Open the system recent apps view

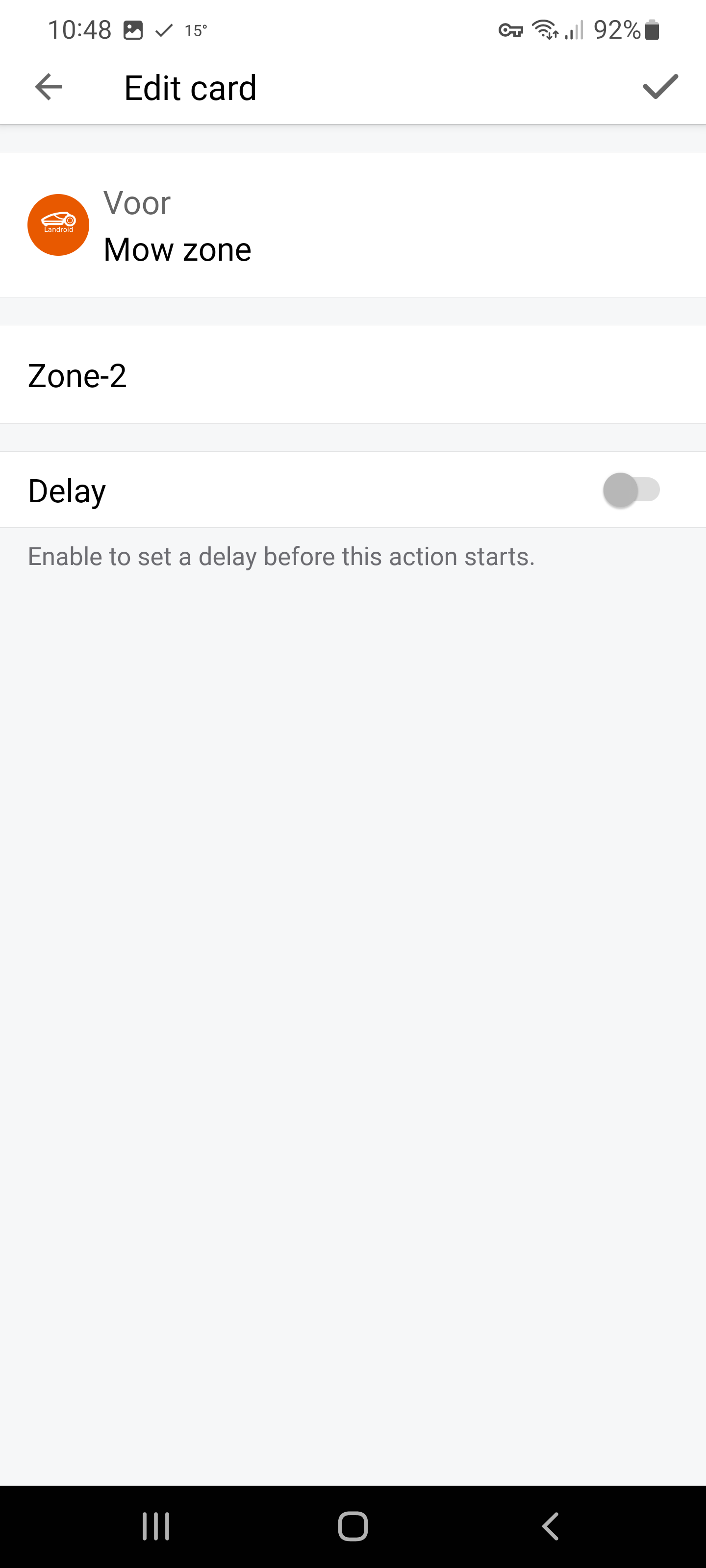coord(156,1526)
